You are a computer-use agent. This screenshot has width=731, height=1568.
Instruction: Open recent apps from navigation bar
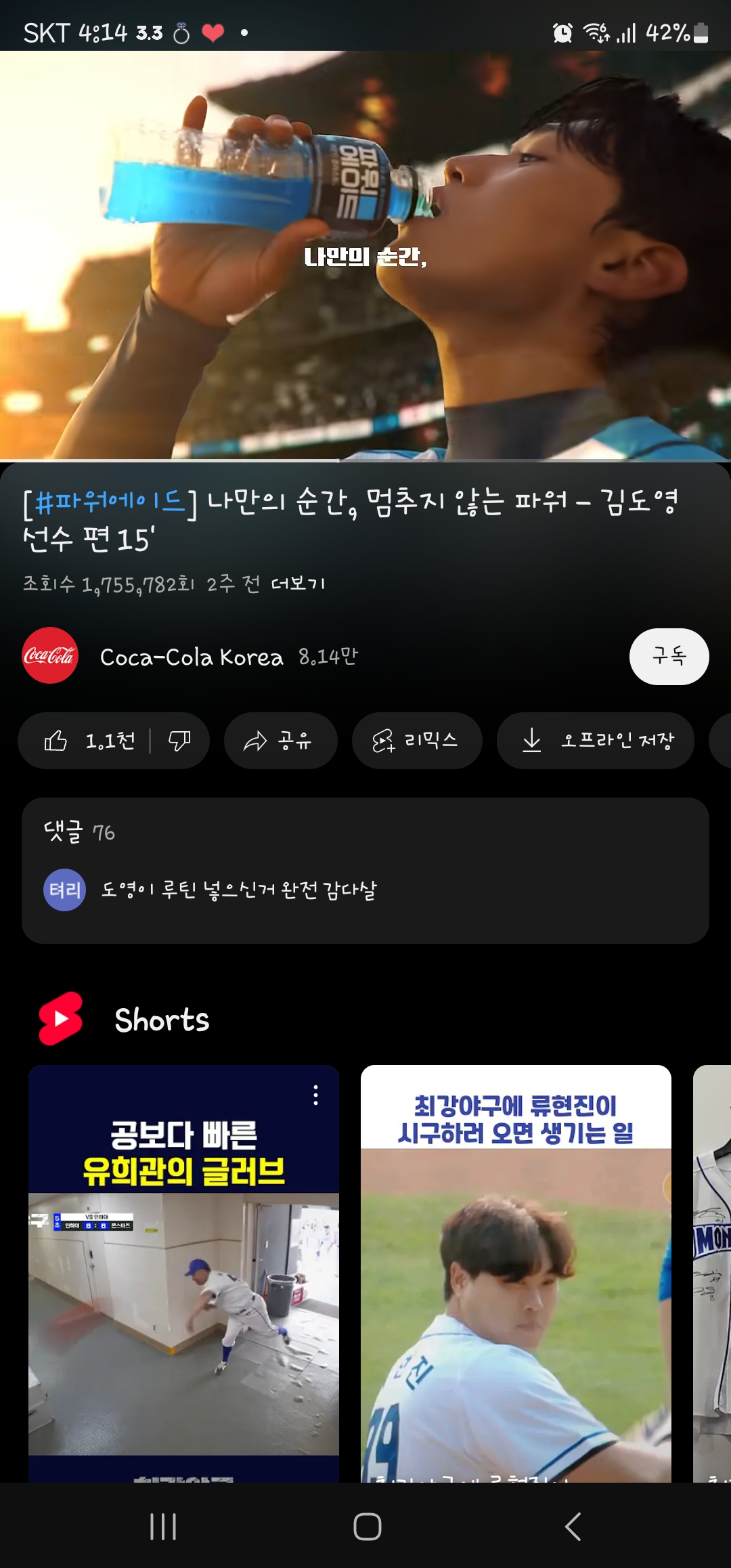[163, 1527]
